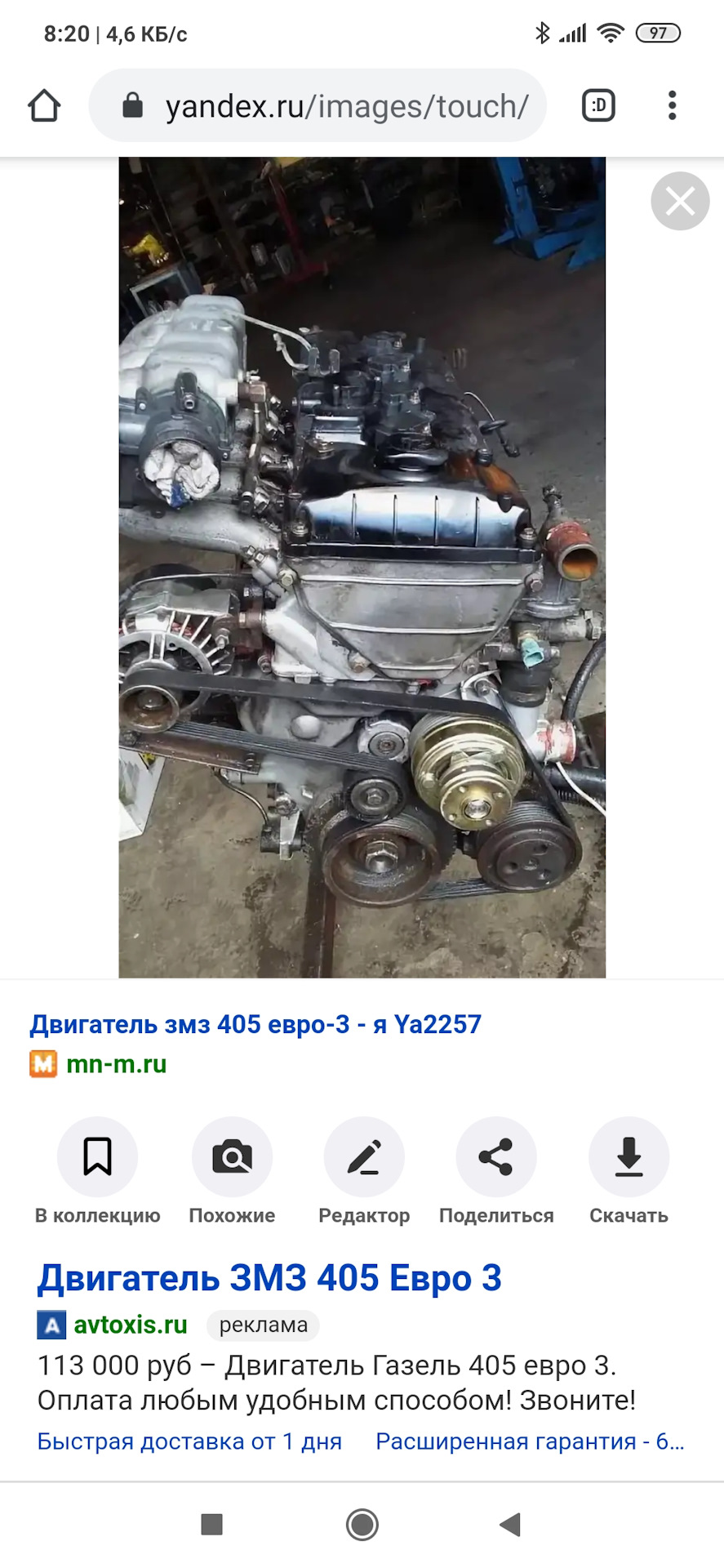
Task: Open the image in 'Редактор'
Action: 364,1156
